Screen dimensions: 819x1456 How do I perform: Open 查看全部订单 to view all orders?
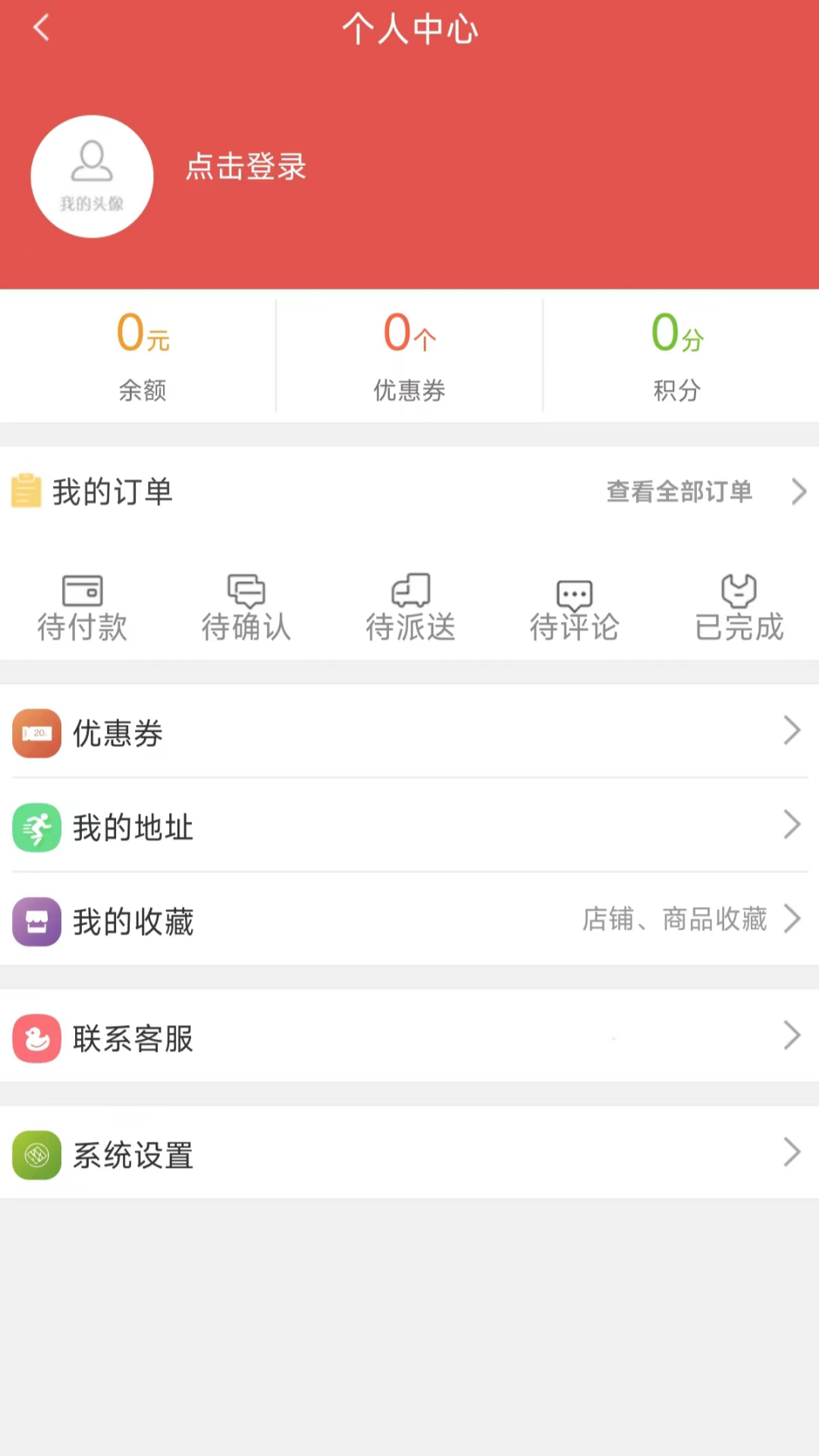click(679, 491)
